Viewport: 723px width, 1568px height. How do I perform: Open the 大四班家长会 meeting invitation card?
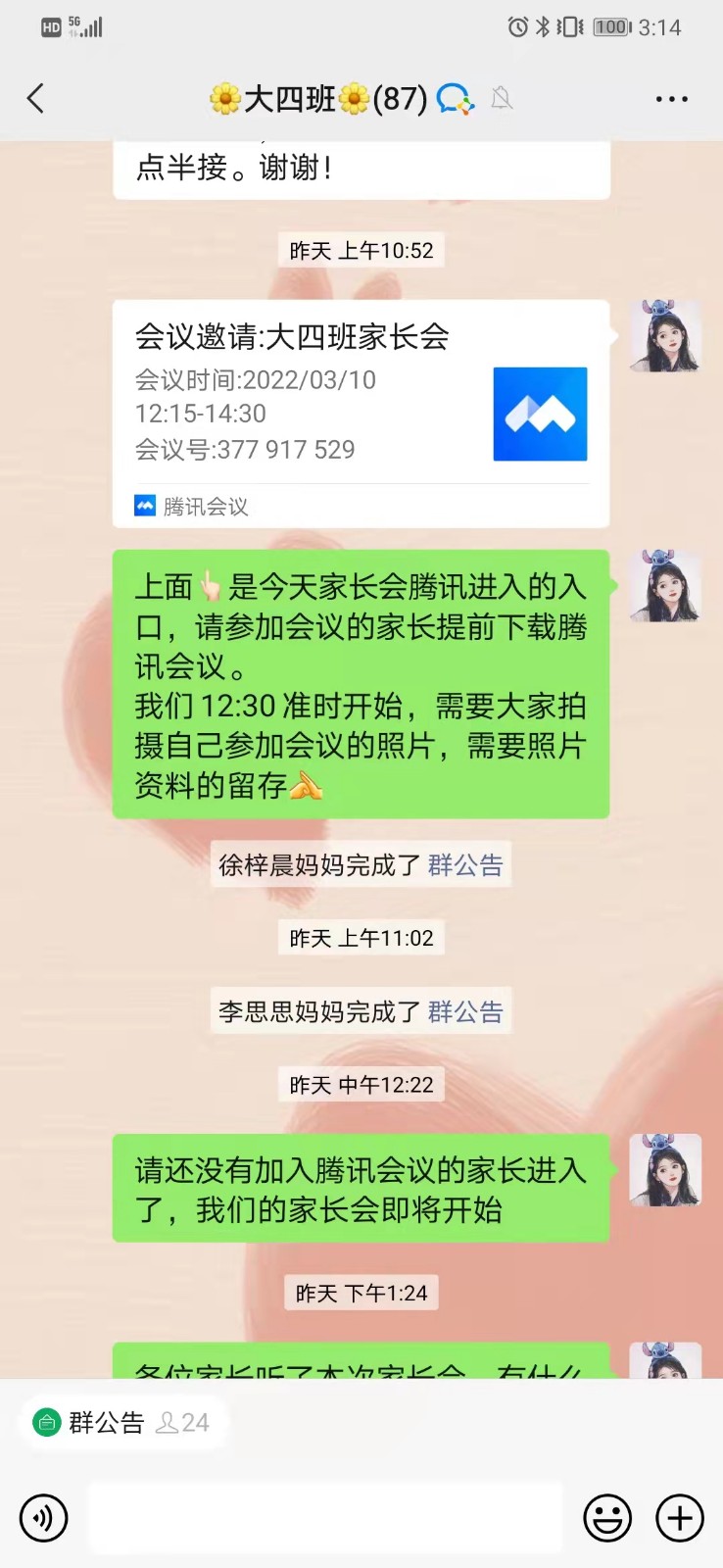(x=361, y=412)
